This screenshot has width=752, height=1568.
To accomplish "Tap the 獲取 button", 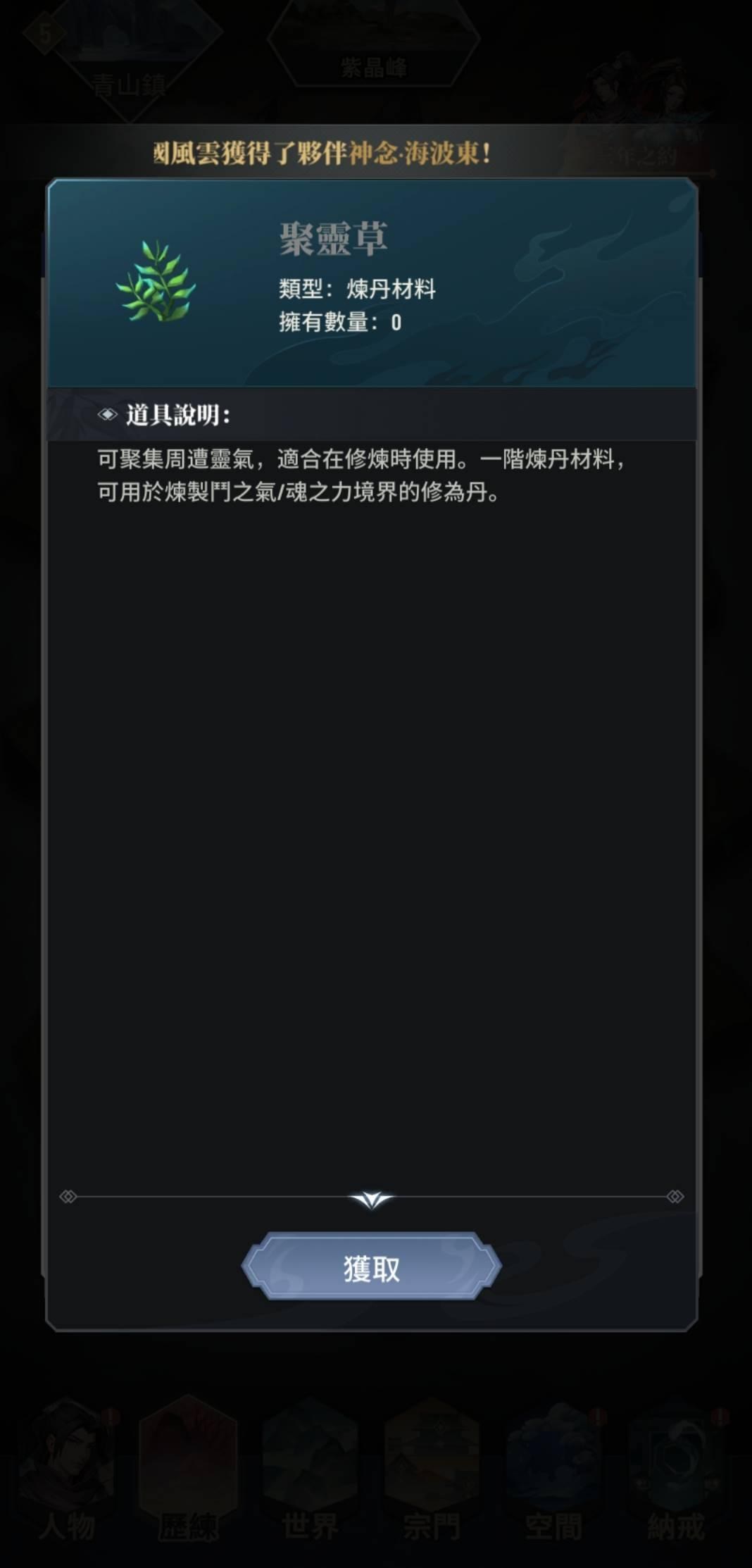I will pyautogui.click(x=371, y=1267).
